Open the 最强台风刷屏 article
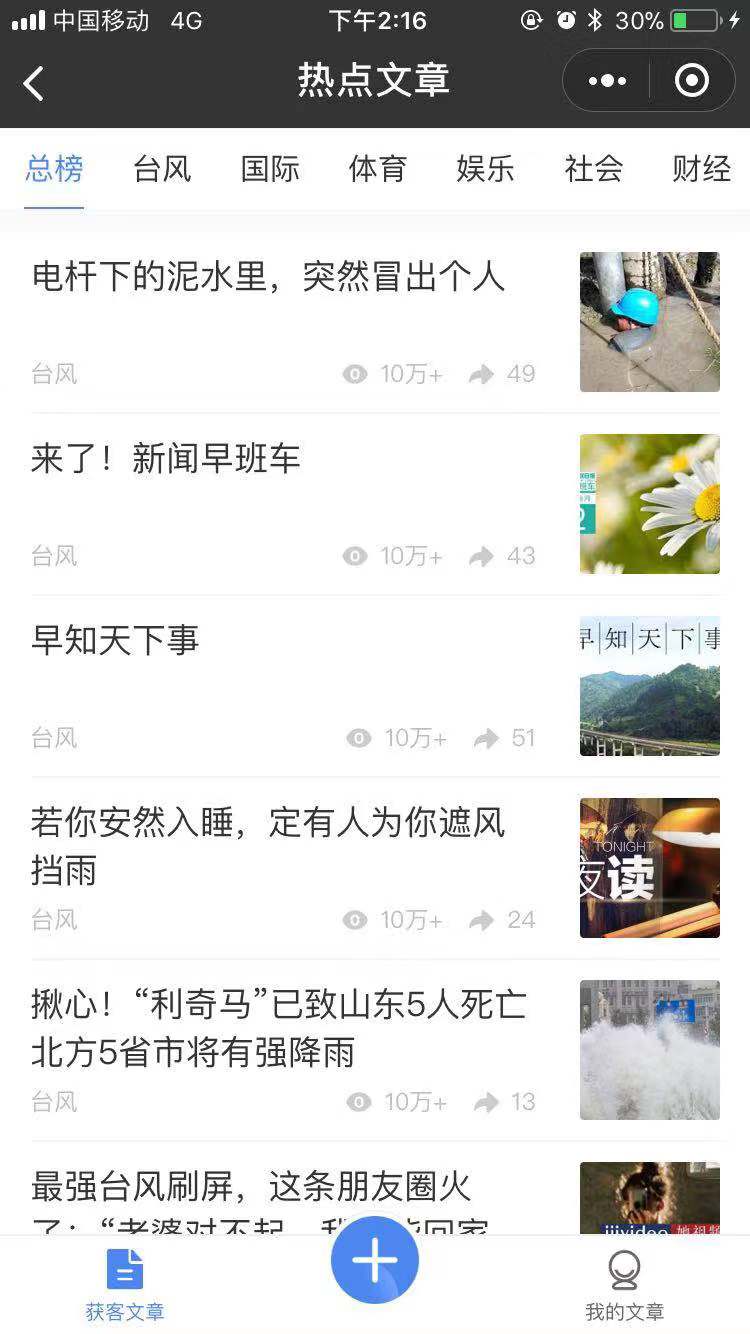 [250, 1189]
